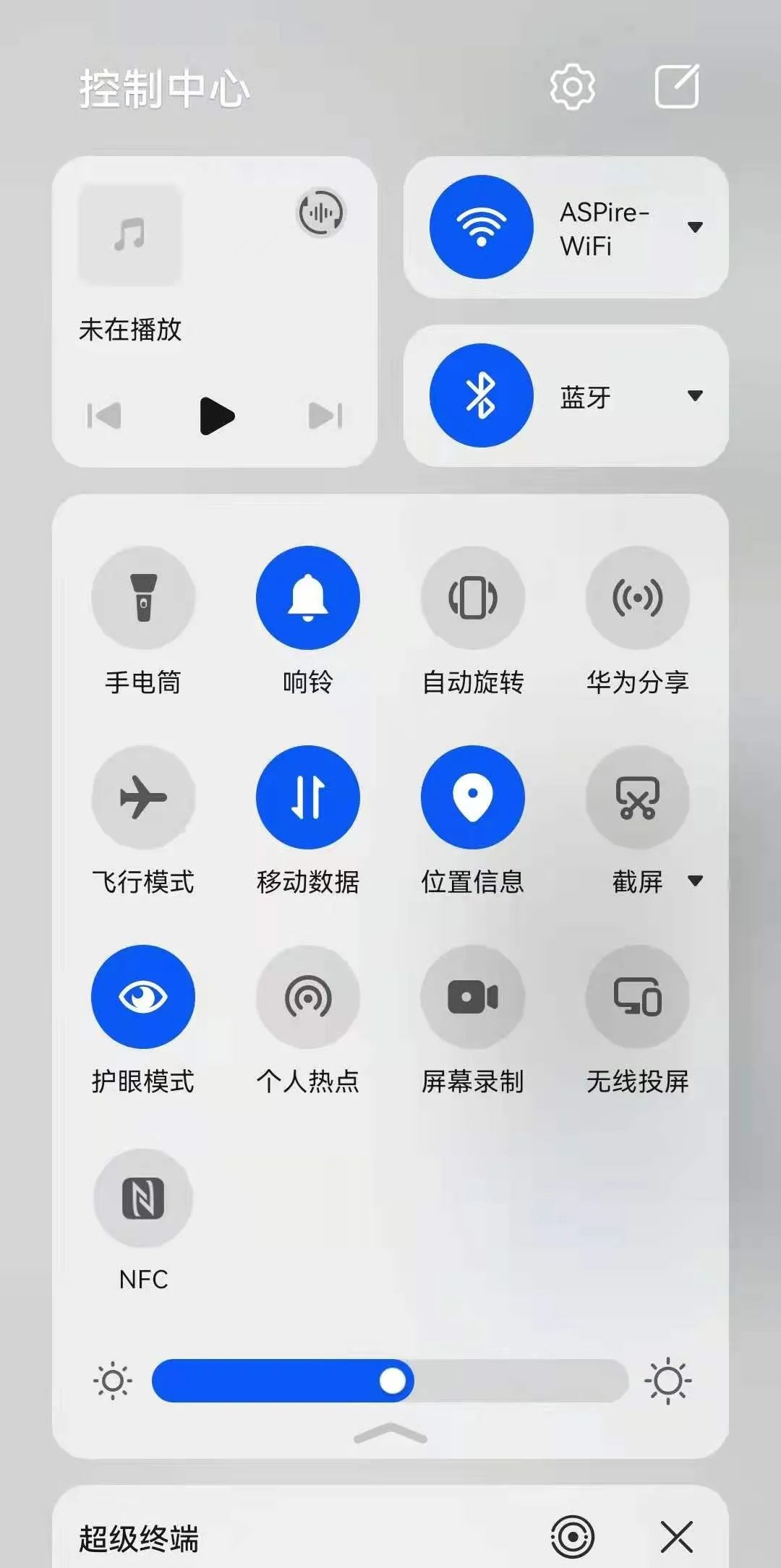Open the screenshot options arrow

pos(696,881)
